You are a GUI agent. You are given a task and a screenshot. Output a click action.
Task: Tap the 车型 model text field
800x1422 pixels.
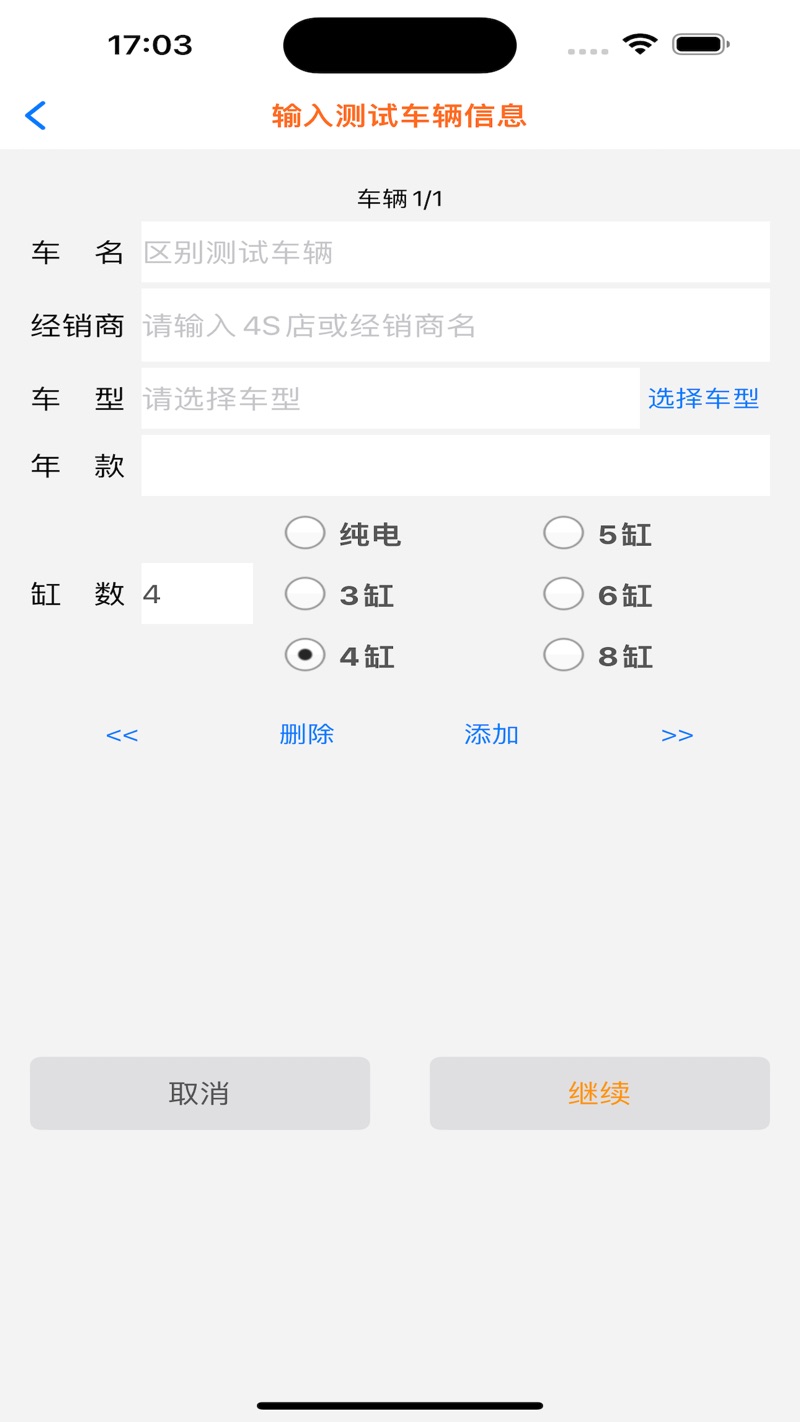point(390,399)
